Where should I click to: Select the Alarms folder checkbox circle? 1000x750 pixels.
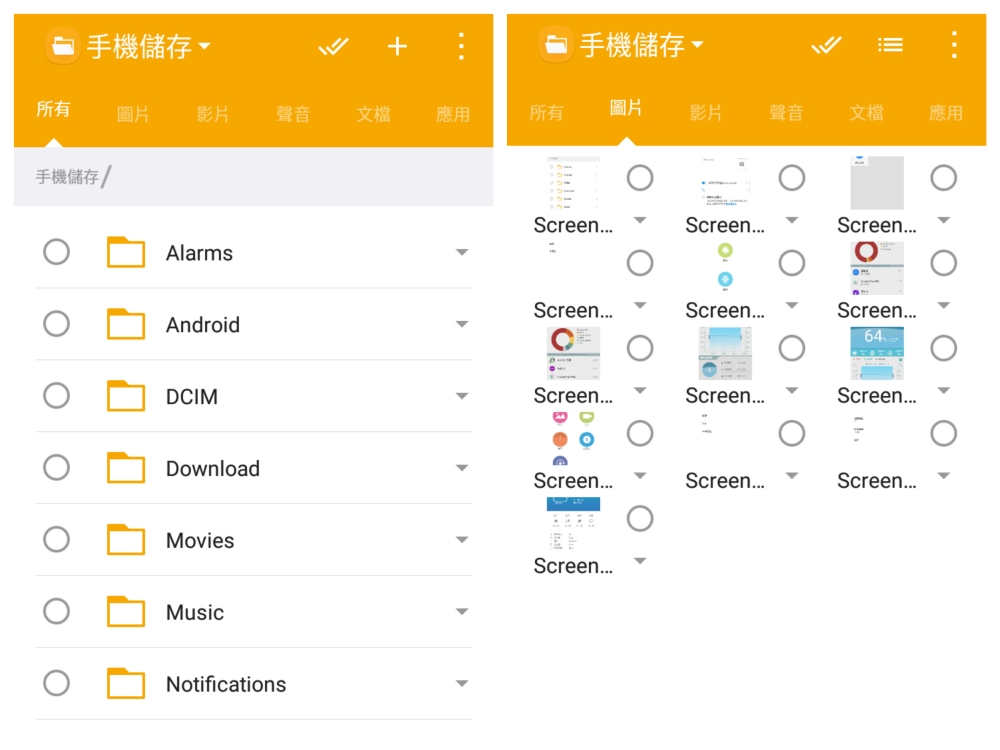point(57,252)
